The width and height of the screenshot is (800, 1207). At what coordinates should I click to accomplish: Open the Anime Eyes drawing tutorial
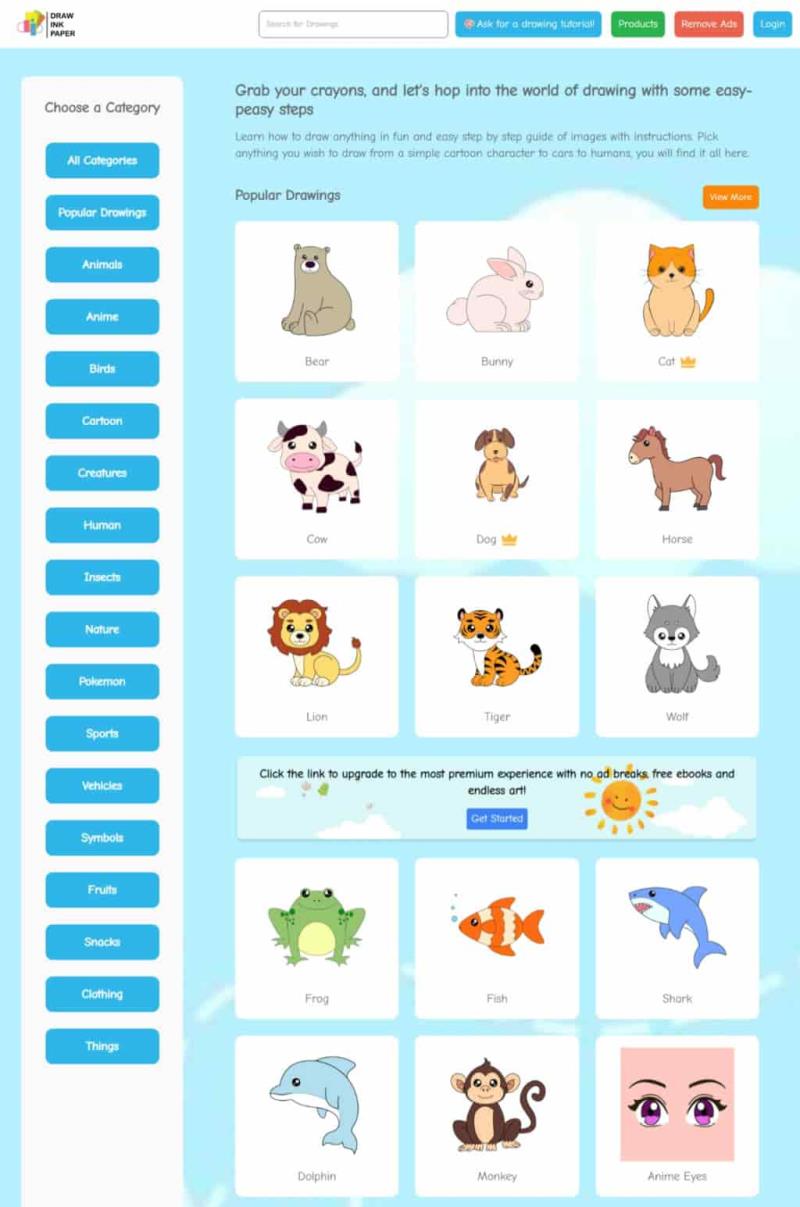tap(677, 1116)
